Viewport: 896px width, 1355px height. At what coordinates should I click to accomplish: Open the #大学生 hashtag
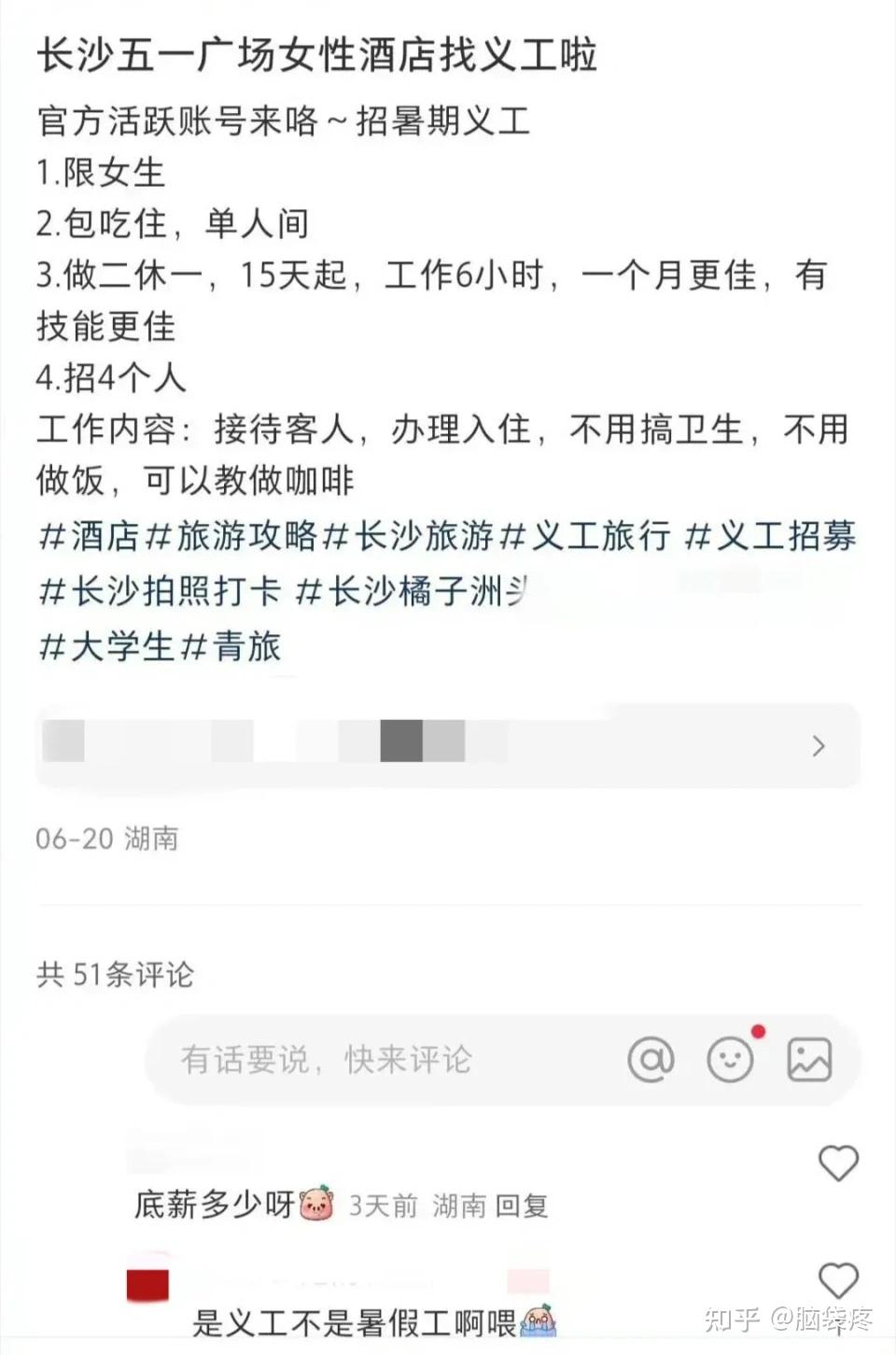tap(106, 646)
